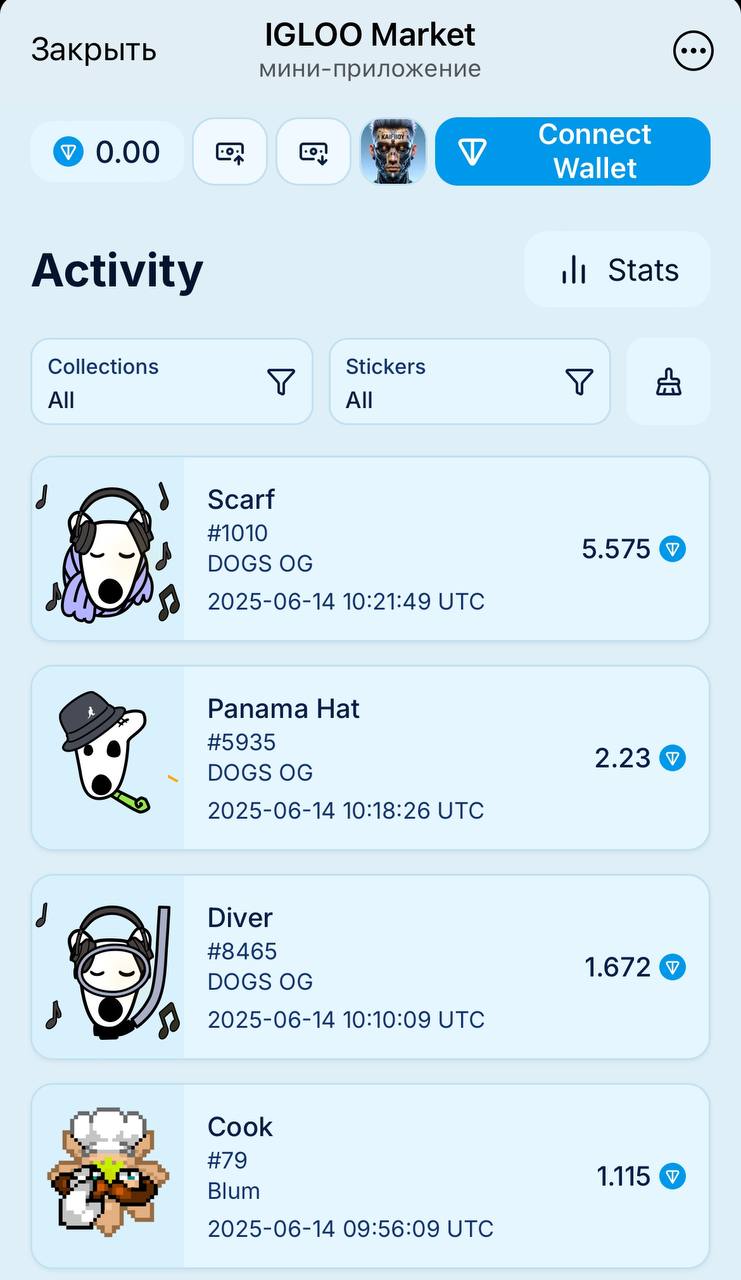
Task: Open the Panama Hat #5935 card
Action: click(370, 758)
